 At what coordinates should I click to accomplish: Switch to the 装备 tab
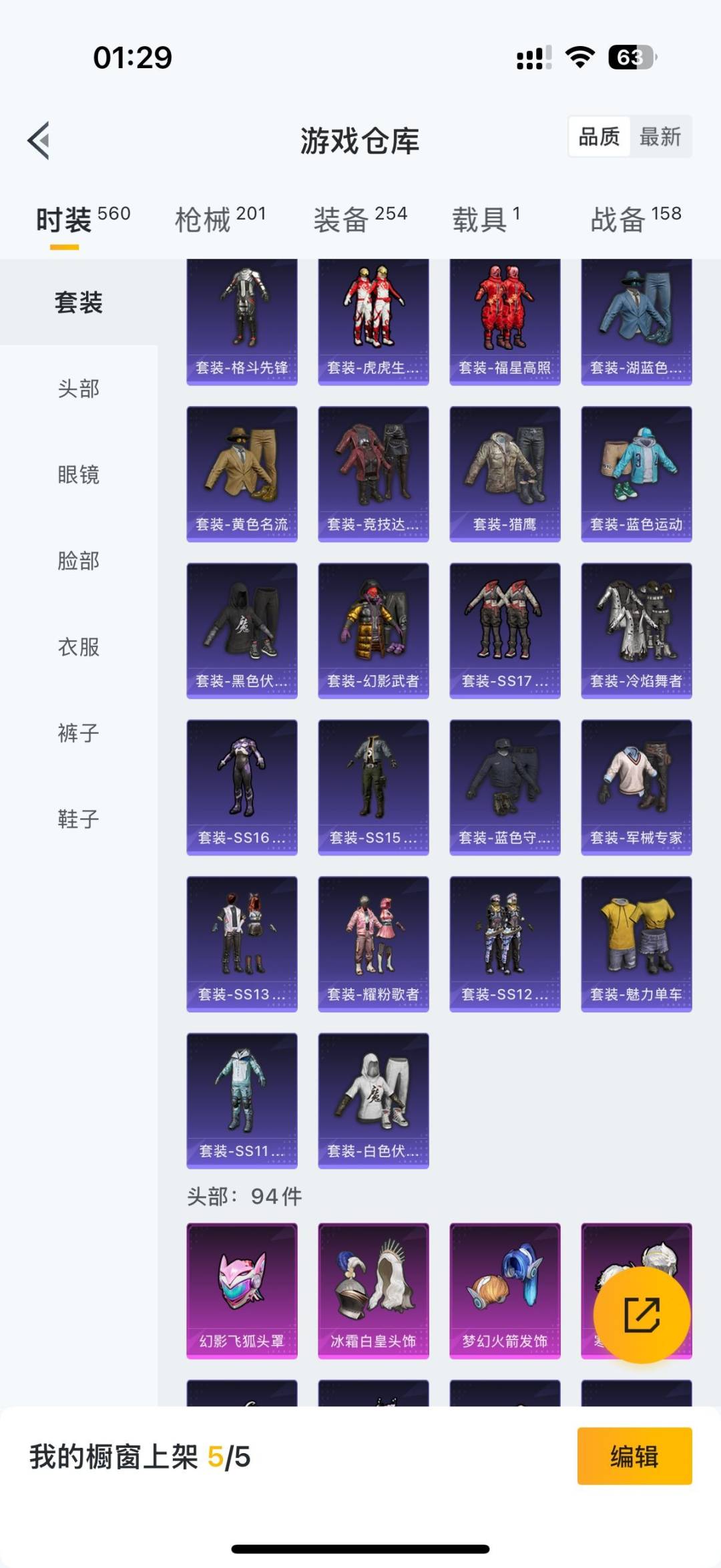pos(360,219)
